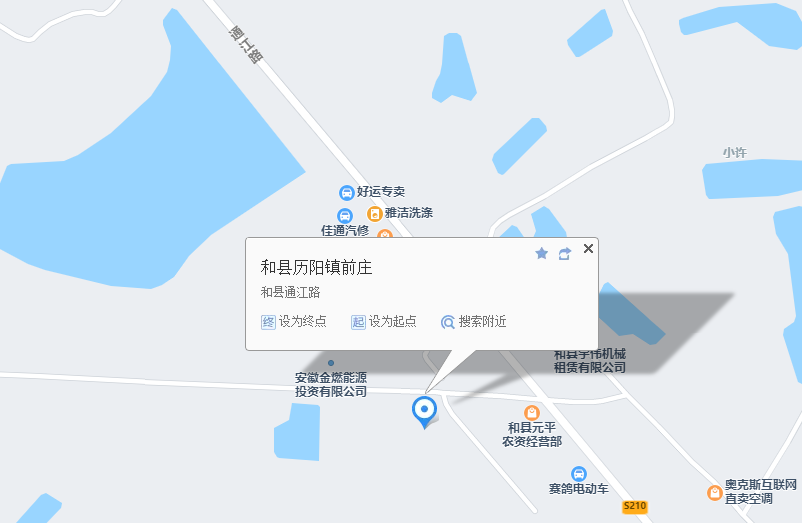Select 安徽金燃能源投资有限公司 on the map

[331, 363]
